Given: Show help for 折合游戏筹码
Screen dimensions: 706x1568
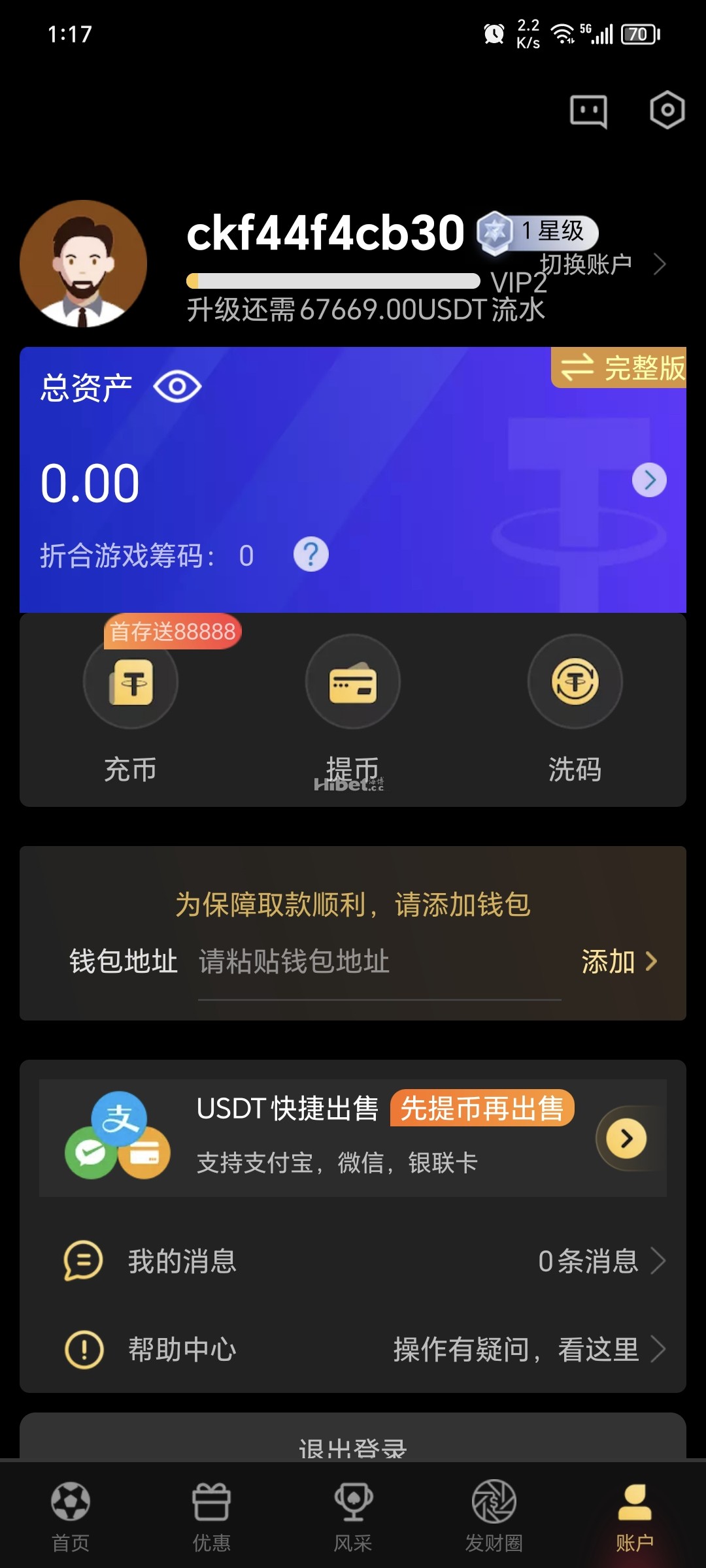Looking at the screenshot, I should click(311, 555).
